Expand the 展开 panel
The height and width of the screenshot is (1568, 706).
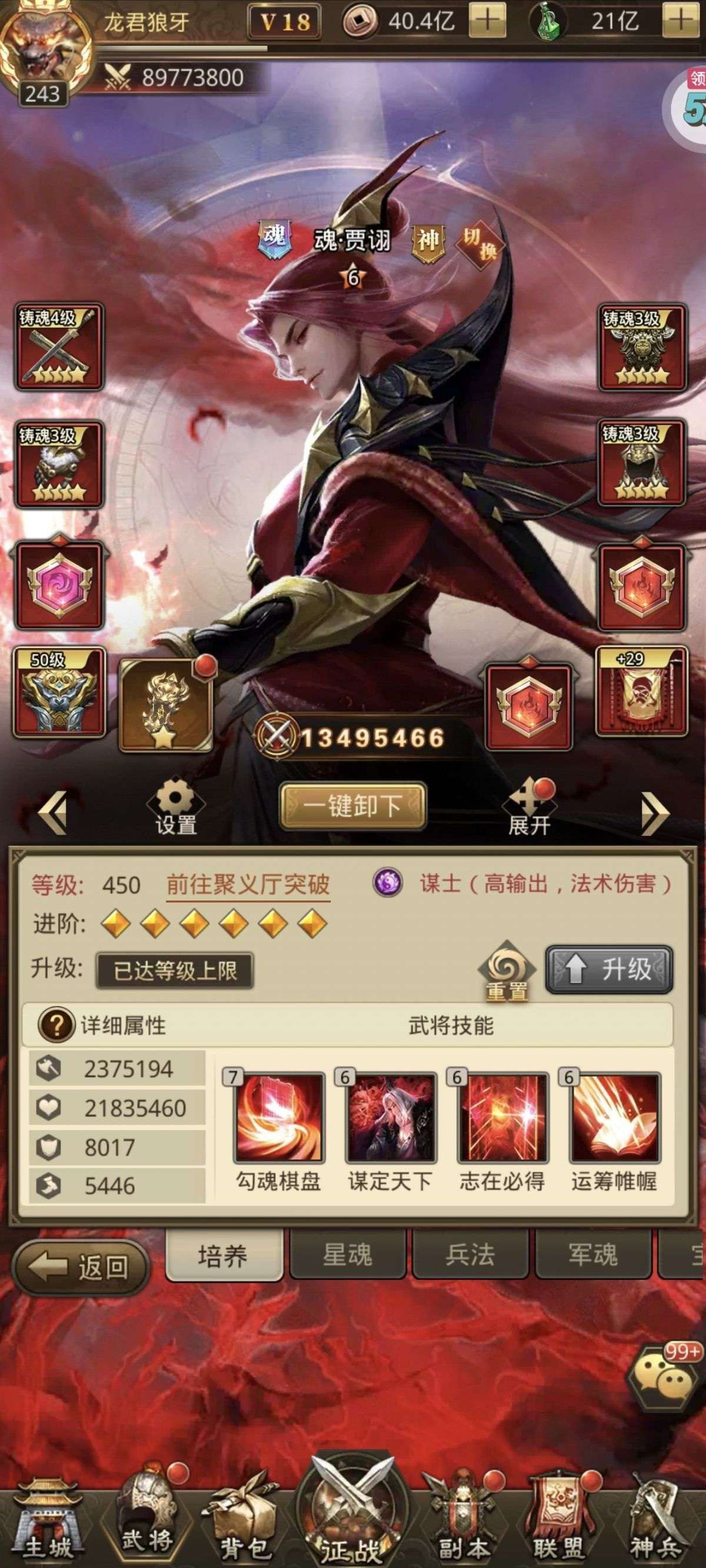(529, 806)
